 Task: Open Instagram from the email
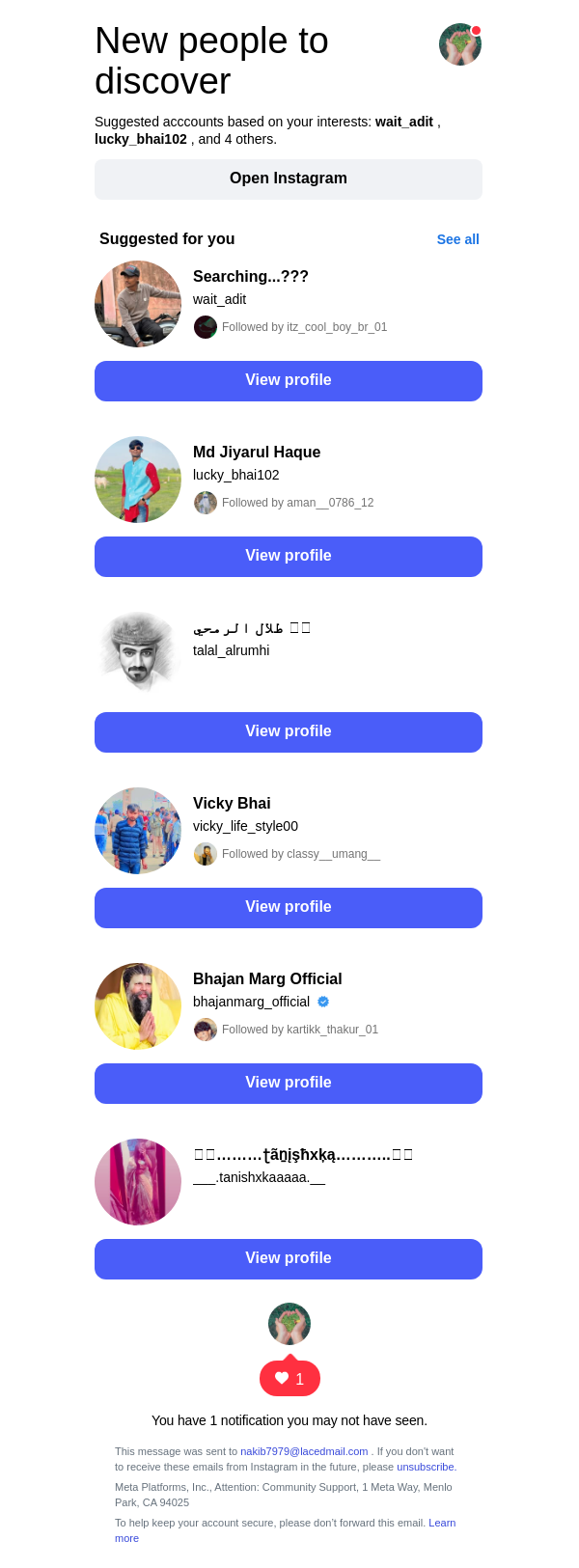[x=288, y=179]
